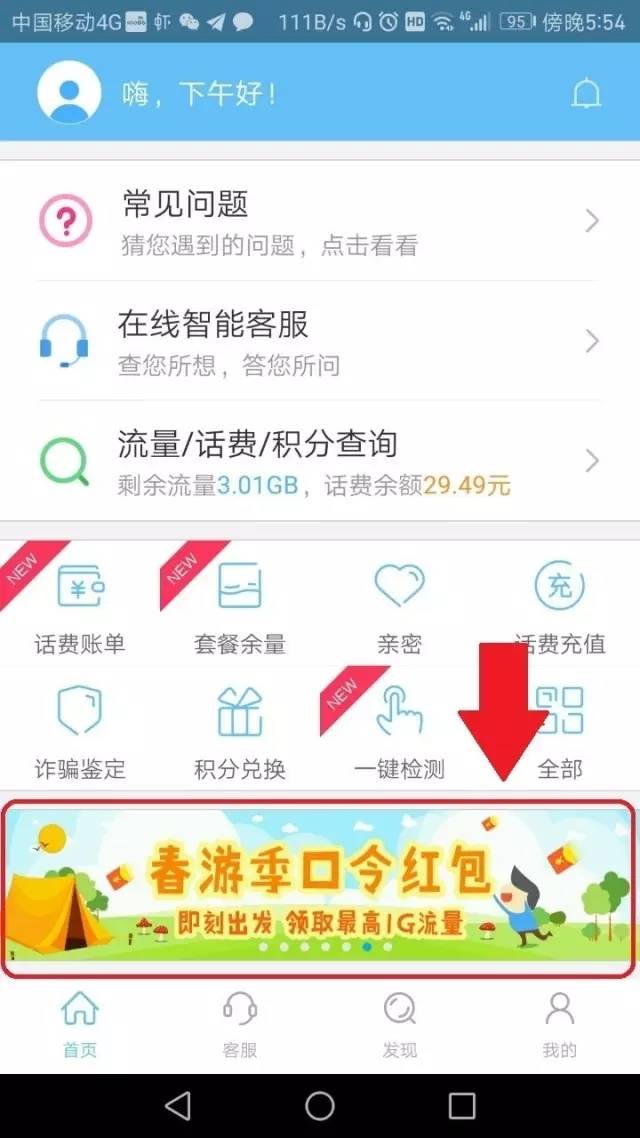The width and height of the screenshot is (640, 1138).
Task: Switch to the 首页 tab
Action: pos(80,1025)
